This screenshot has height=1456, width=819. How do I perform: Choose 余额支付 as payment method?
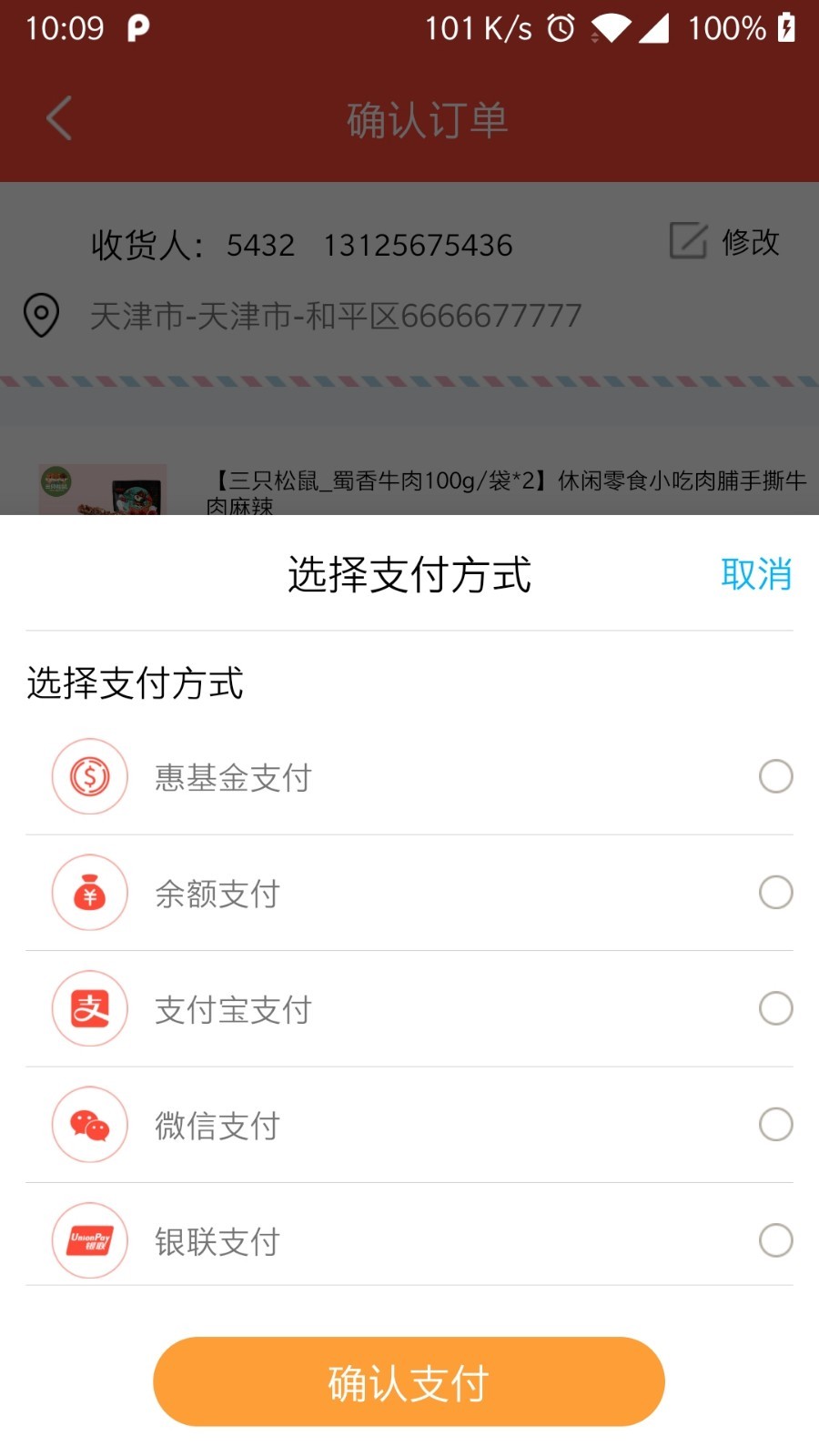[x=775, y=893]
